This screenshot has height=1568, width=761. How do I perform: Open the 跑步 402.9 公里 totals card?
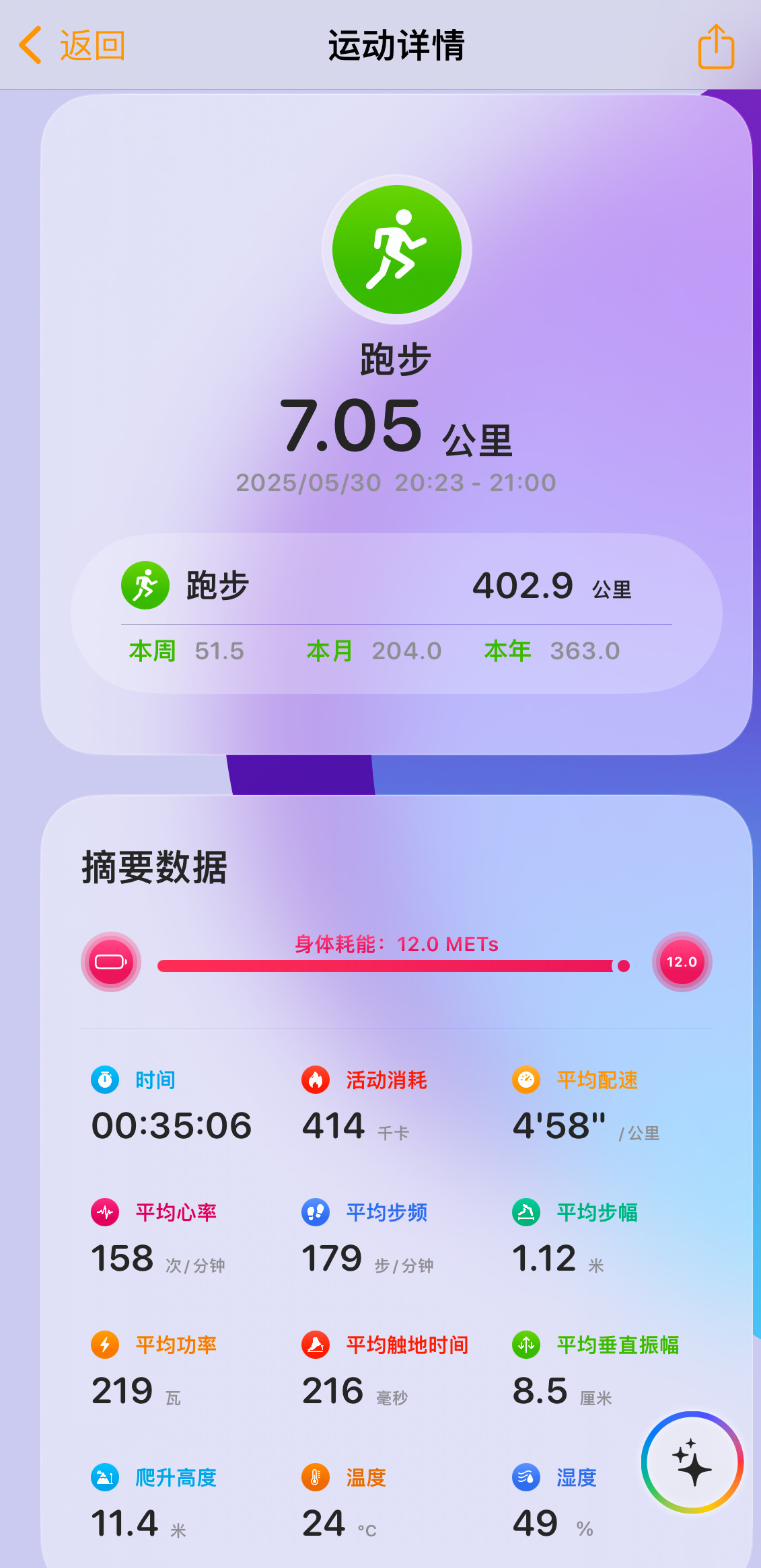[396, 613]
